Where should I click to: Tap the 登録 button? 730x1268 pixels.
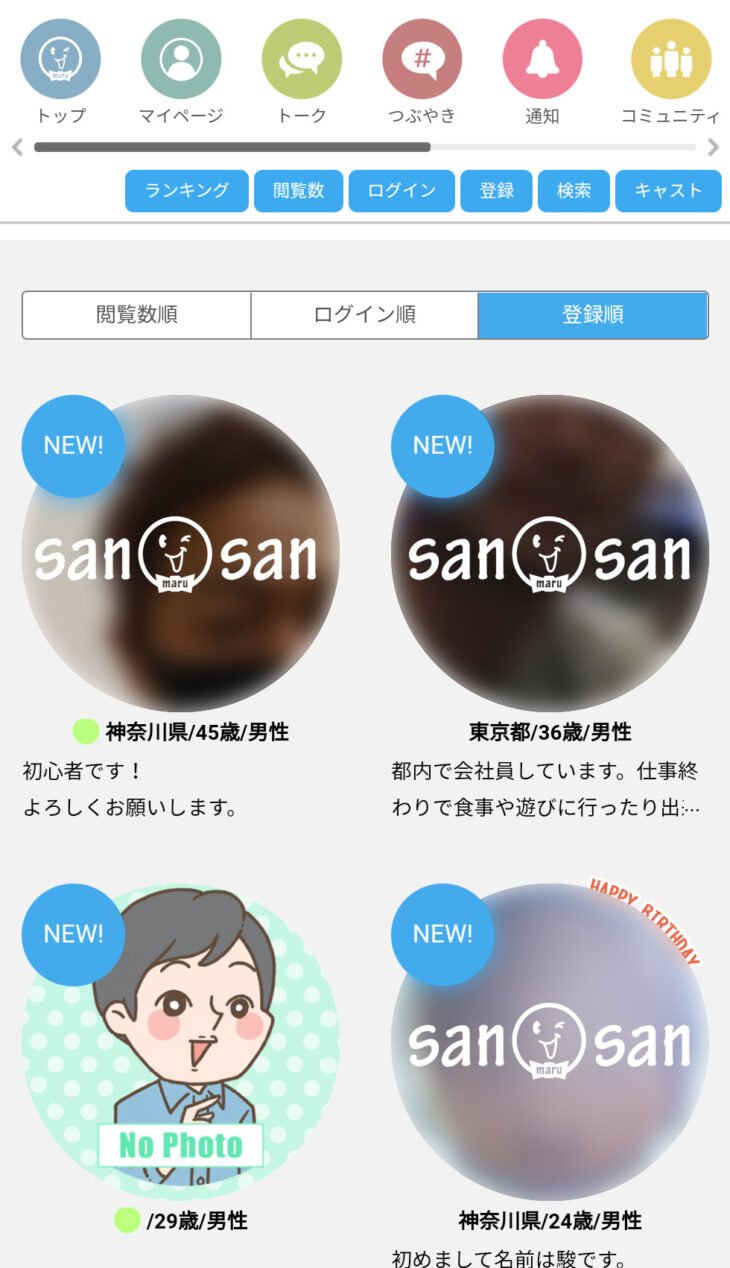pos(496,191)
